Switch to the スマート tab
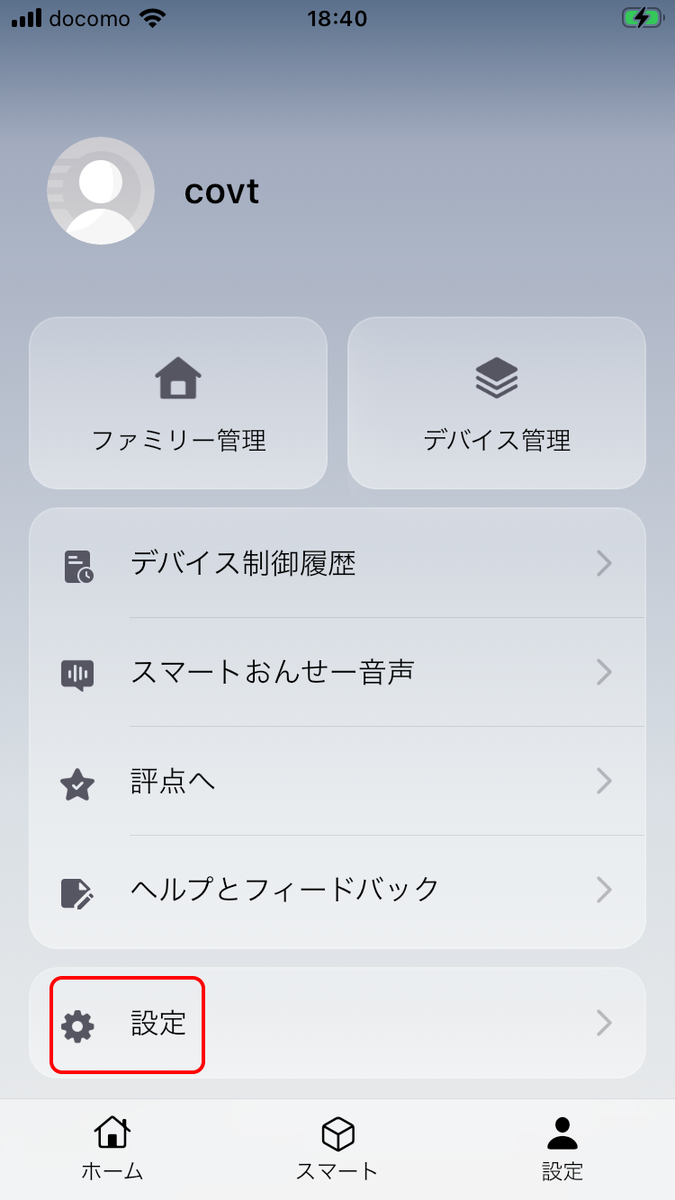Screen dimensions: 675x1200 click(x=337, y=1148)
